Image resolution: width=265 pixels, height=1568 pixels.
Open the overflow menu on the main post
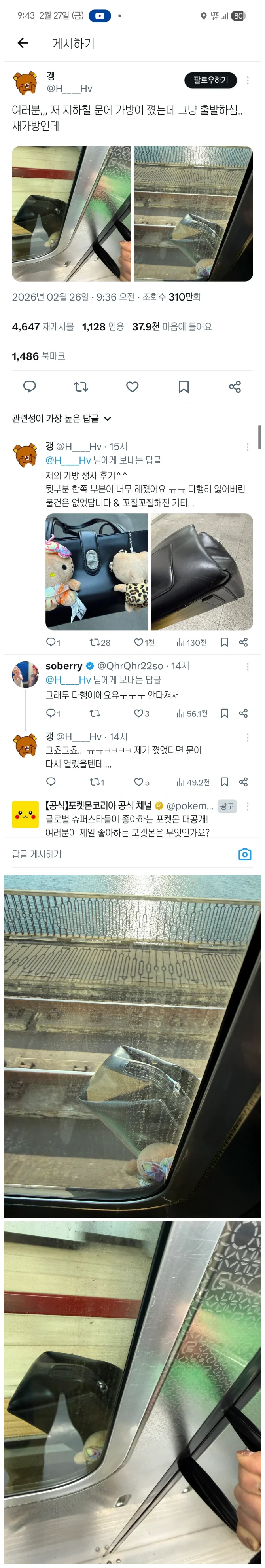tap(247, 80)
